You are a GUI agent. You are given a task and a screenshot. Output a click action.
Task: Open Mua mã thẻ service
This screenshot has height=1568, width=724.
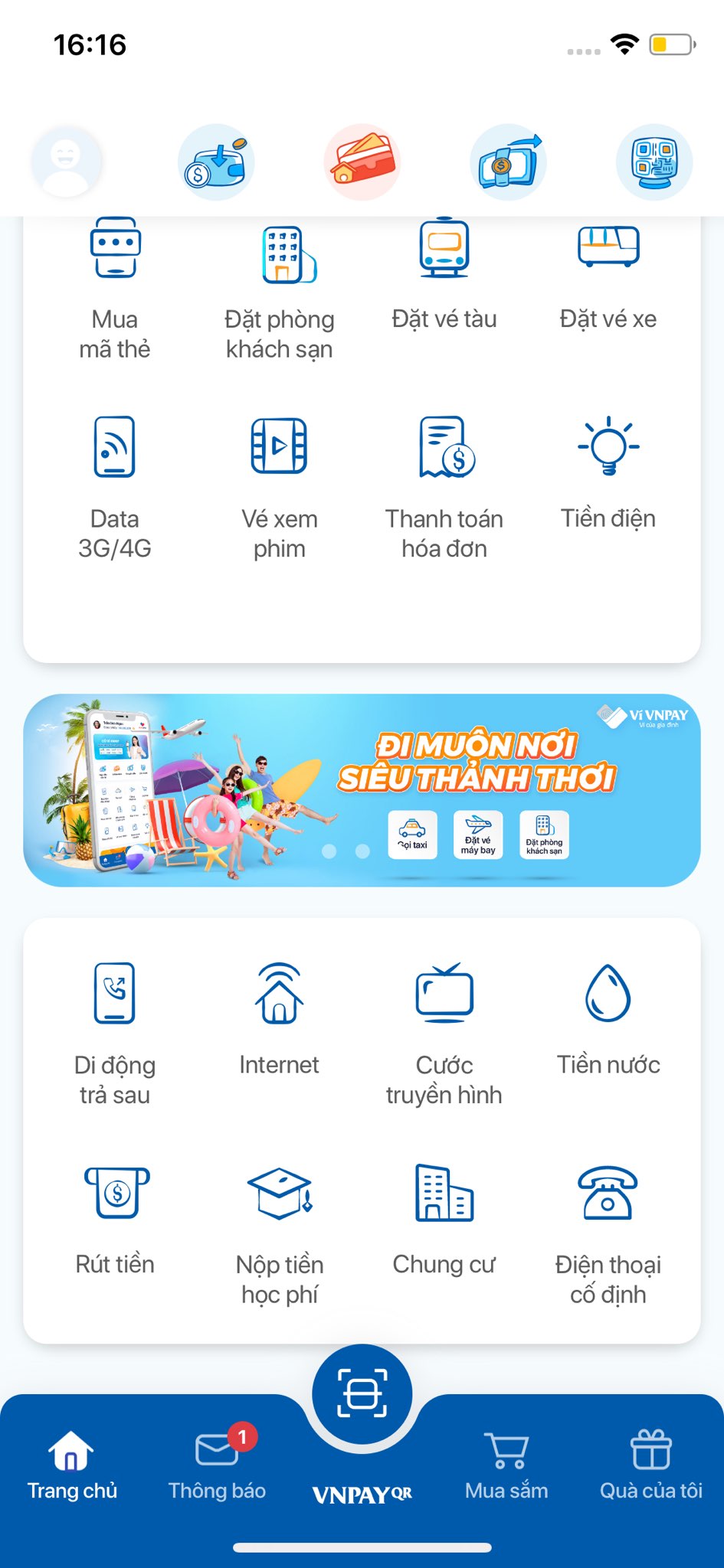point(115,287)
